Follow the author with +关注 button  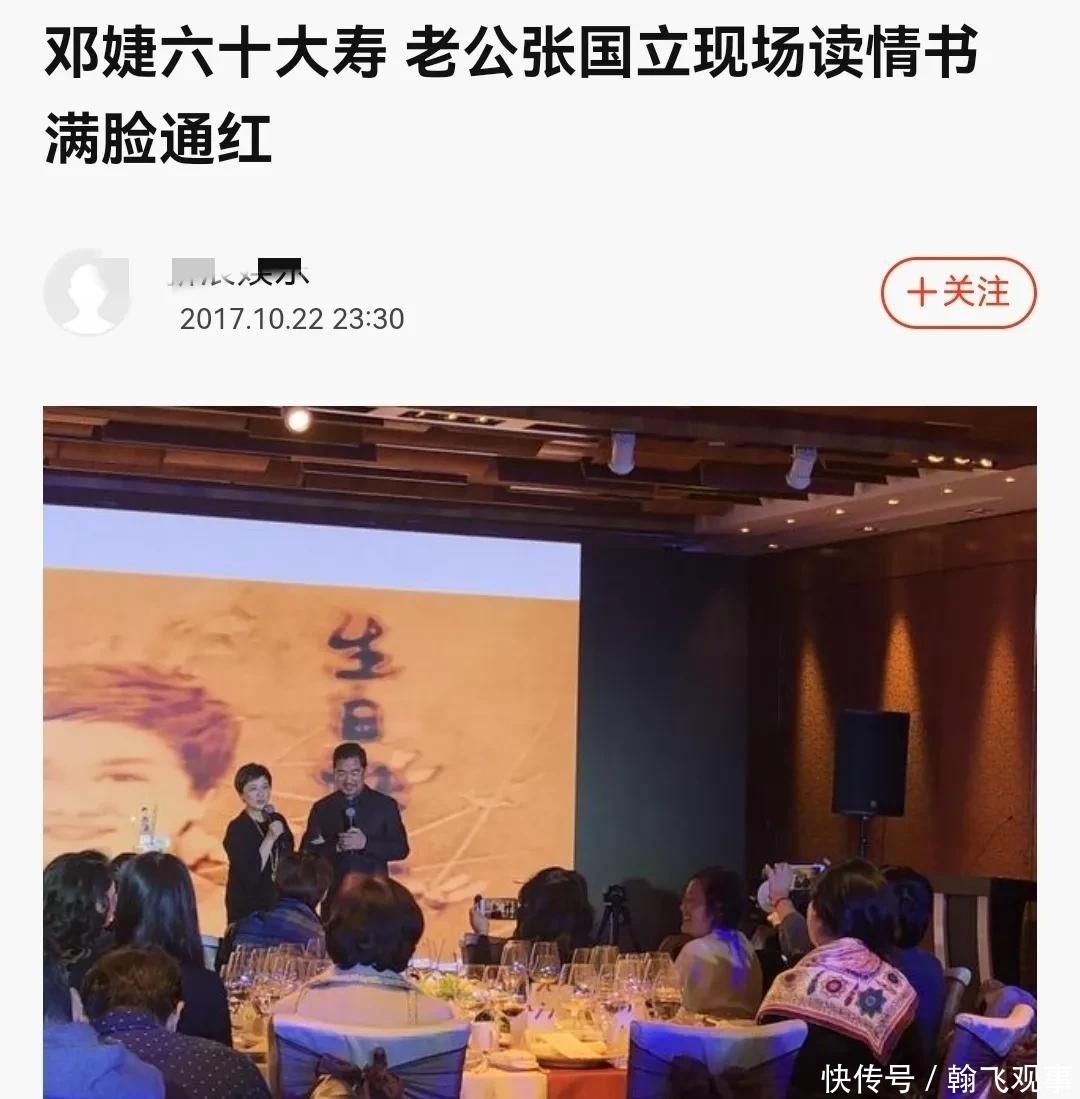click(x=958, y=293)
